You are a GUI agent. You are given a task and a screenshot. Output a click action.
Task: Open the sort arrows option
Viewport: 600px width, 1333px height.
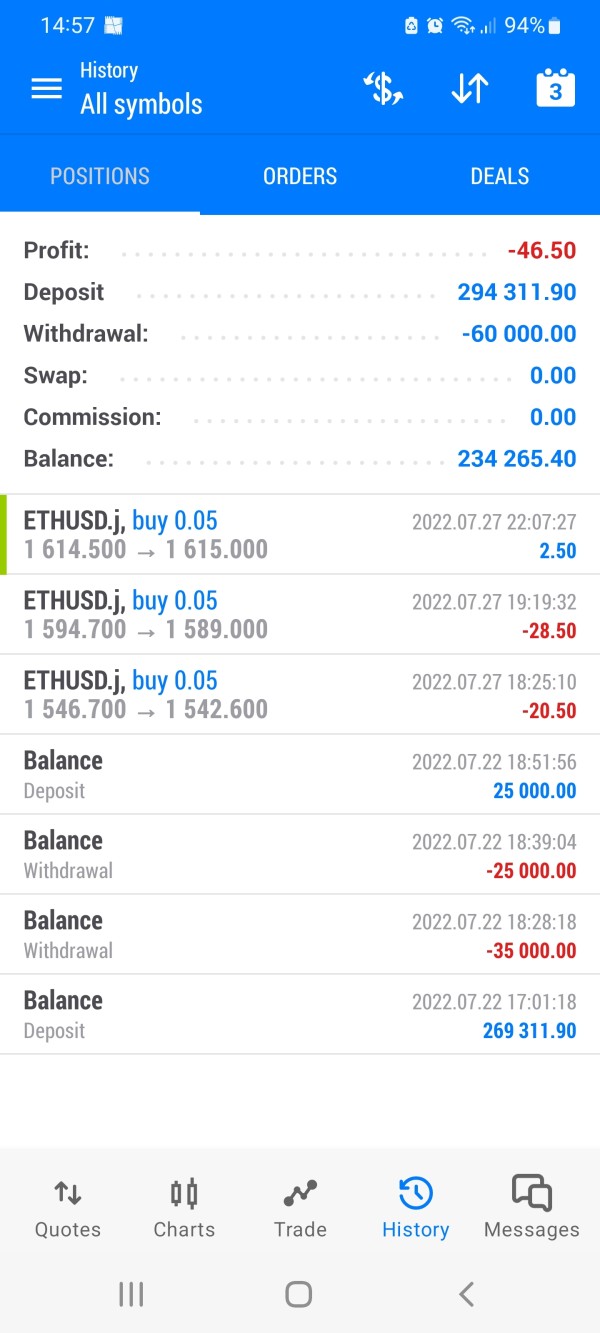[469, 89]
